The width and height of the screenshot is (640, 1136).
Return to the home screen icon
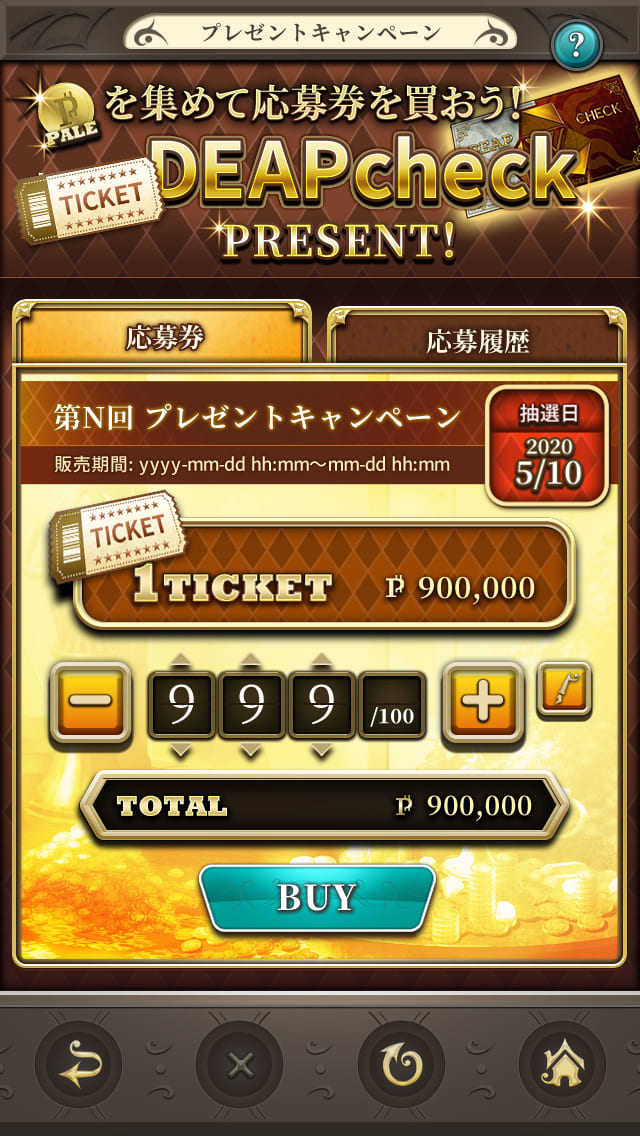coord(561,1063)
